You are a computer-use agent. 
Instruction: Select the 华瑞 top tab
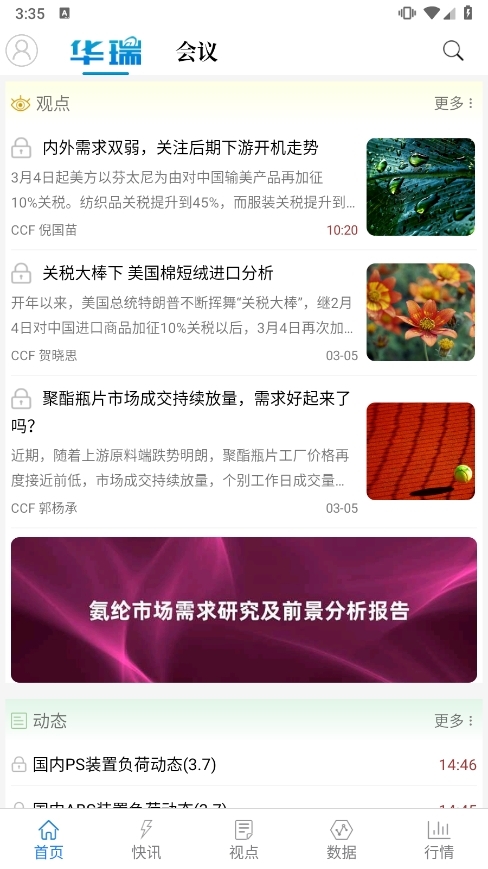105,52
